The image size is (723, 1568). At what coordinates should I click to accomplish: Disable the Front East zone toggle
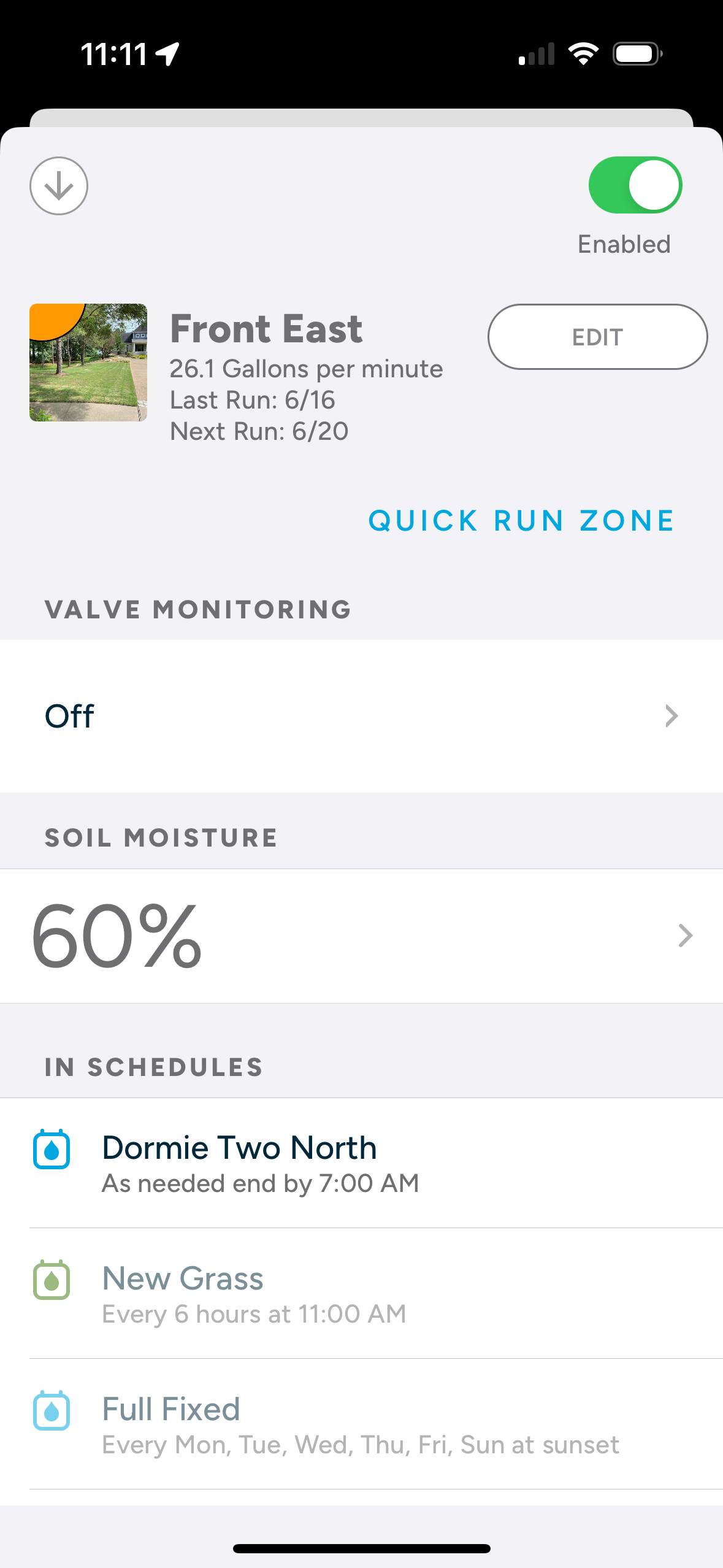tap(635, 185)
